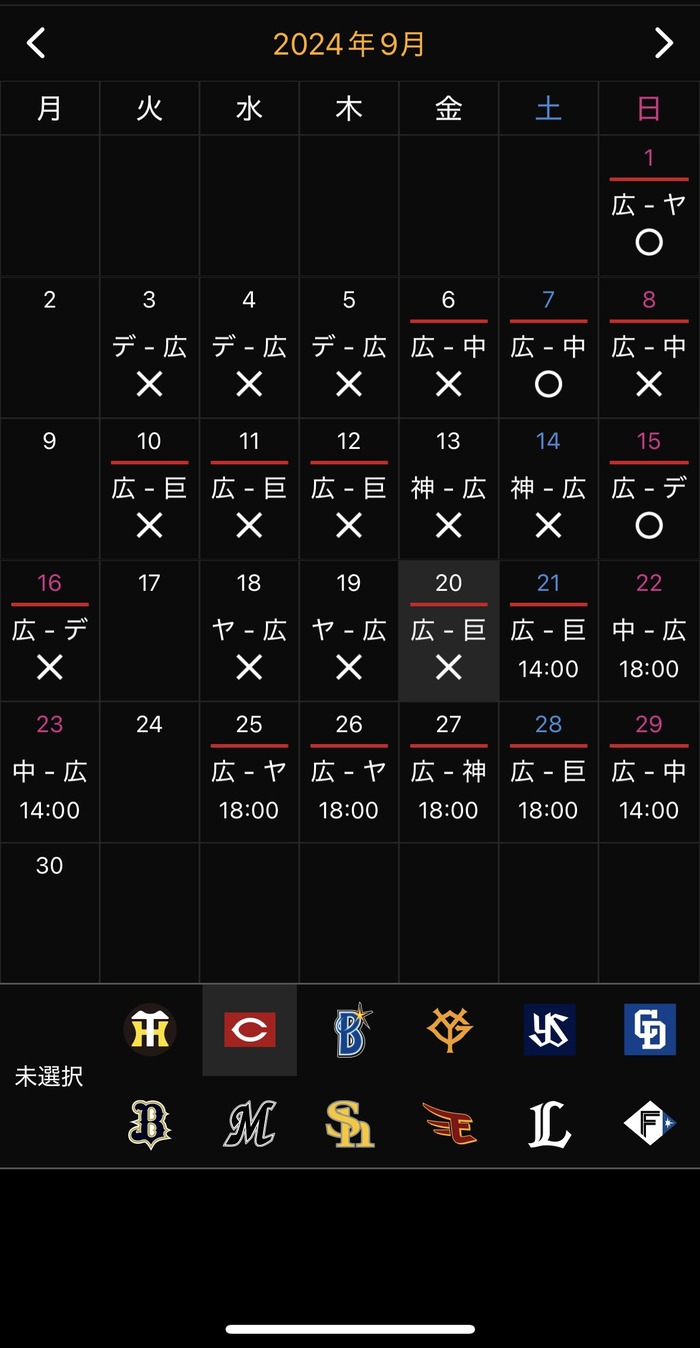The height and width of the screenshot is (1348, 700).
Task: Select the Yakult Swallows team logo
Action: tap(549, 1030)
